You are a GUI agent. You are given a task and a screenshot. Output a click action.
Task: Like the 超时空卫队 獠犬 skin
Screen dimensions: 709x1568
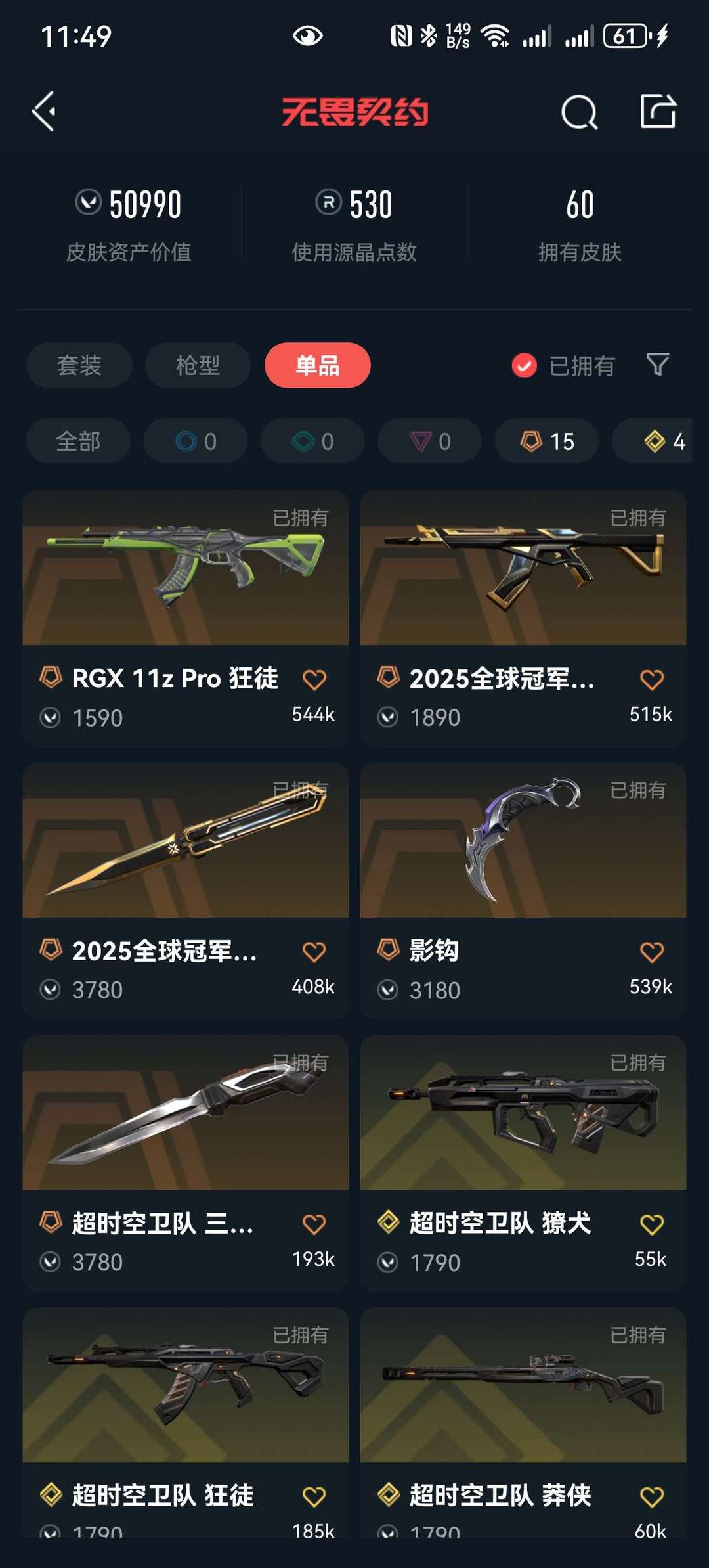tap(651, 1224)
